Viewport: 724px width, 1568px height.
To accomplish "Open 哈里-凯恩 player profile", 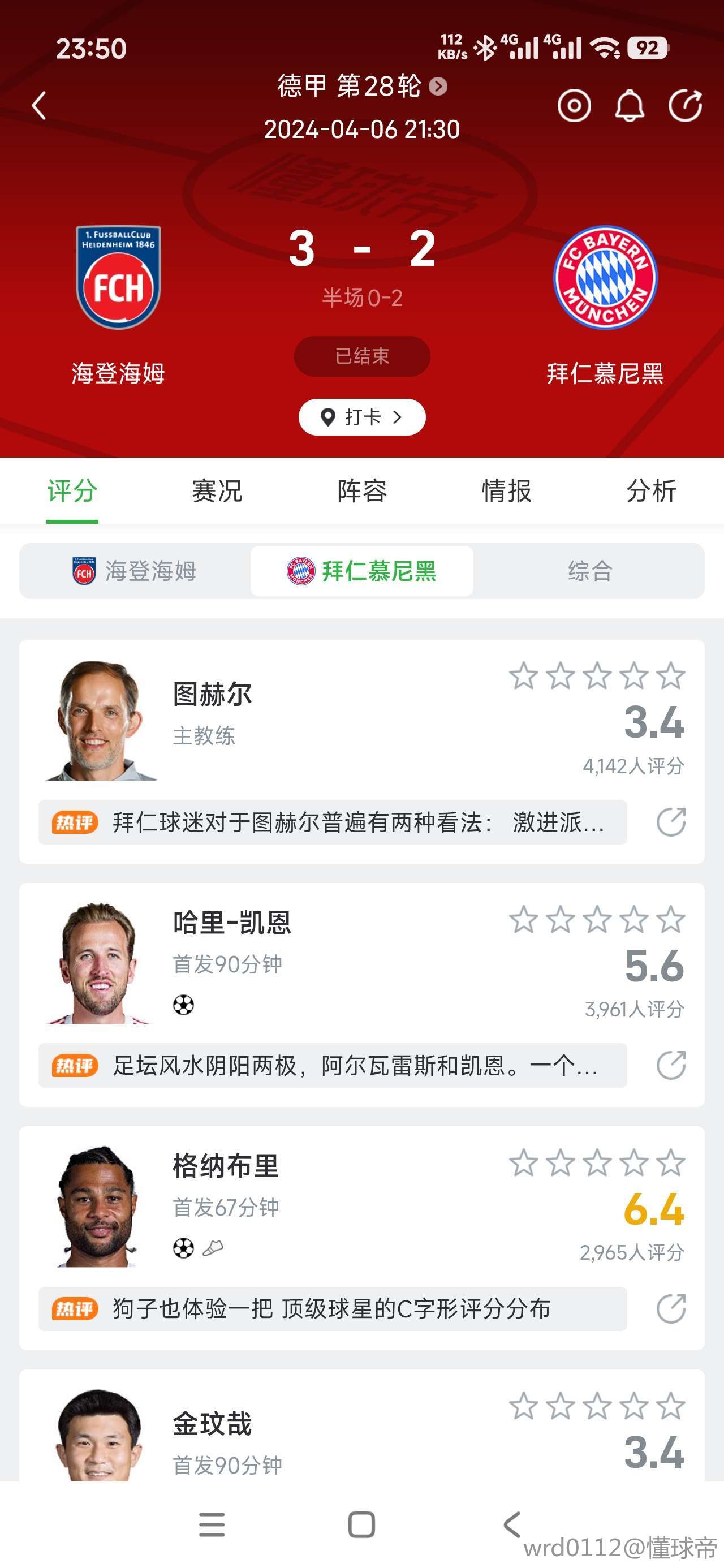I will pyautogui.click(x=231, y=923).
